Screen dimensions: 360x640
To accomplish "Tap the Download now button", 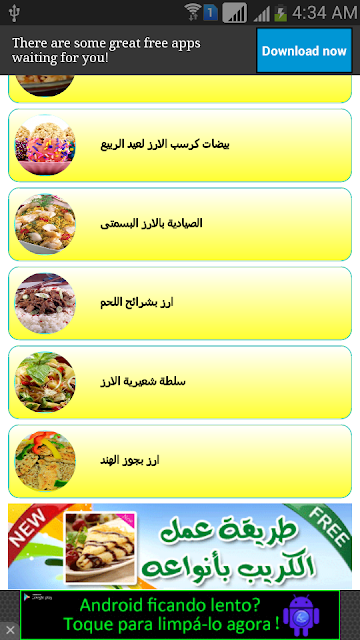I will tap(304, 51).
